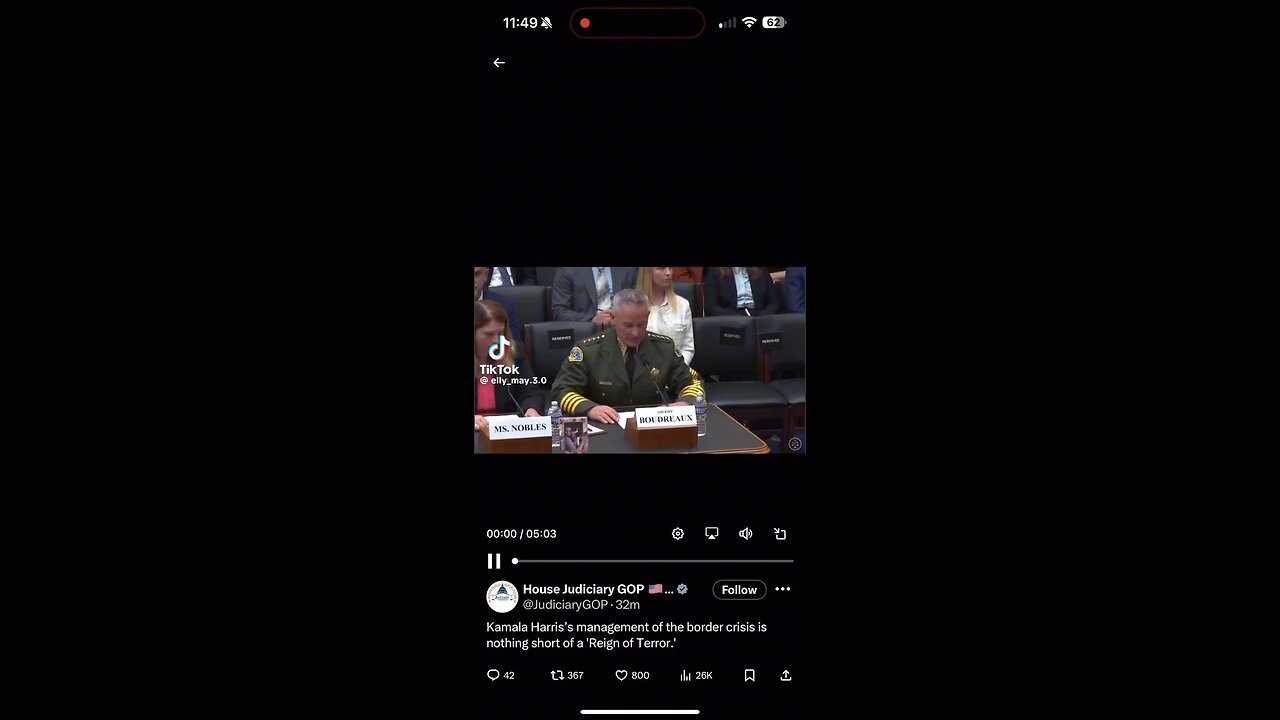Tap the video to toggle controls
The width and height of the screenshot is (1280, 720).
640,360
